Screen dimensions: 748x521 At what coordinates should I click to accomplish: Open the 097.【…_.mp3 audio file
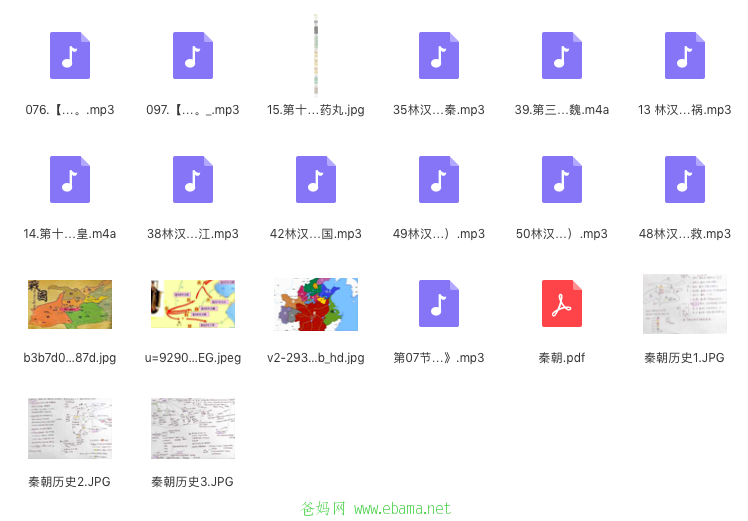[x=193, y=56]
